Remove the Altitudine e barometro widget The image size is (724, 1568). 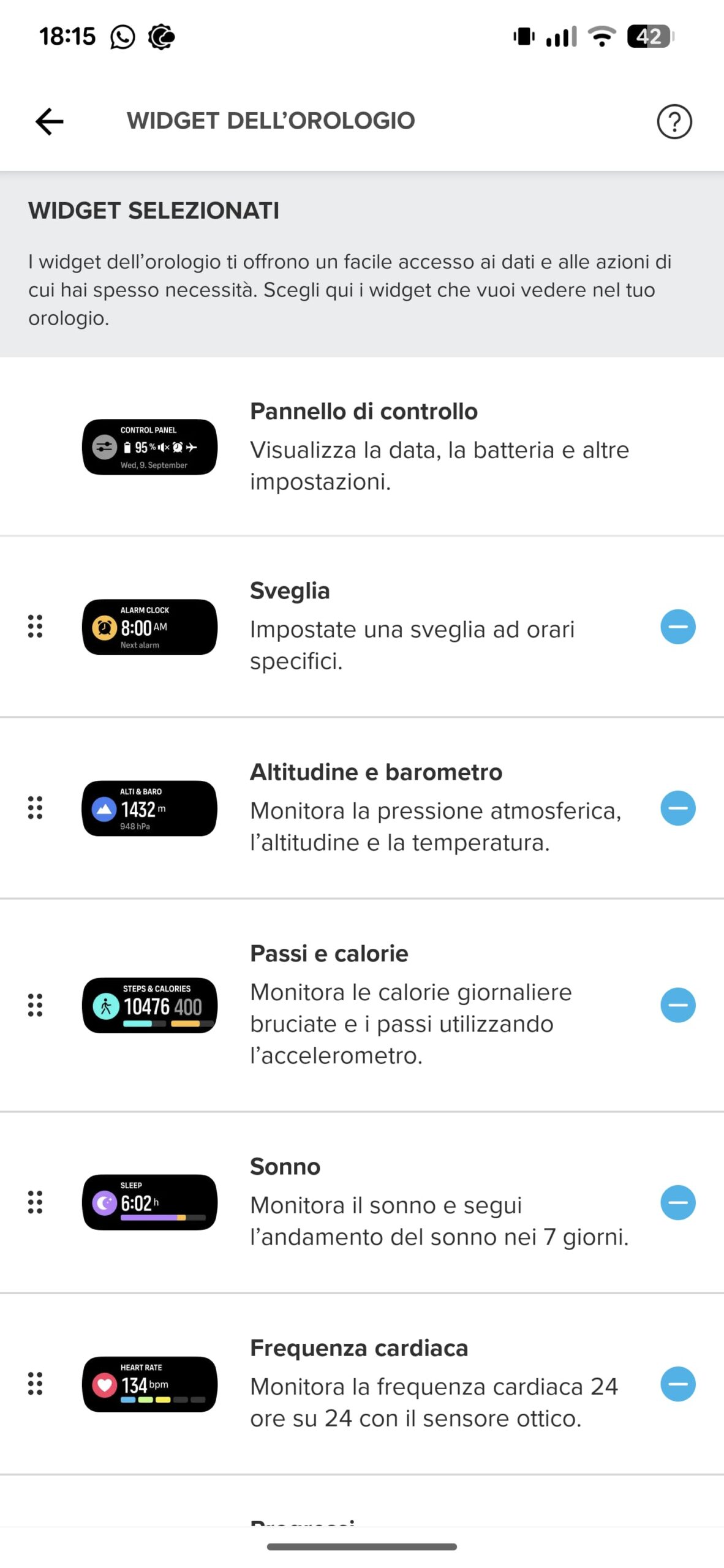[x=677, y=809]
